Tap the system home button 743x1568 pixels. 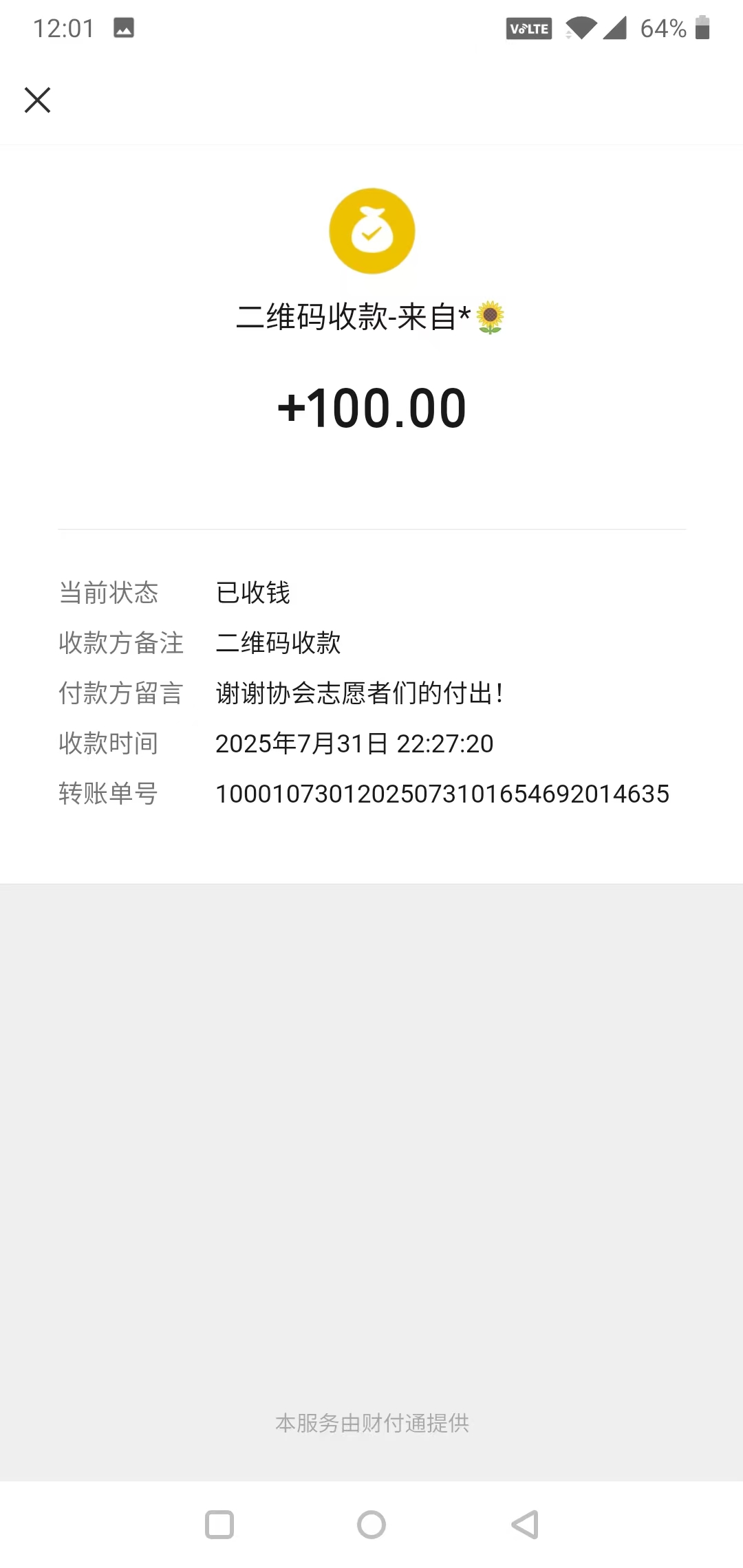coord(371,1525)
